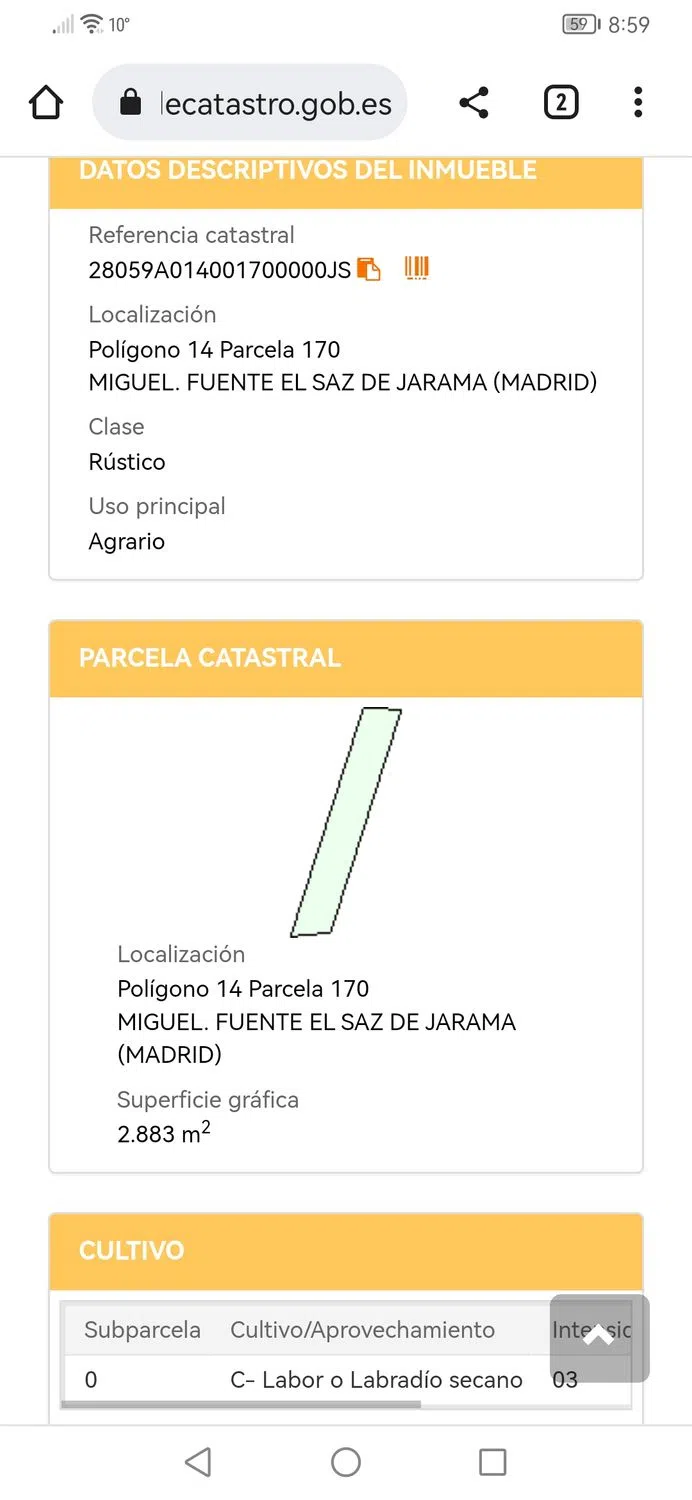The width and height of the screenshot is (692, 1500).
Task: Share this page
Action: 473,103
